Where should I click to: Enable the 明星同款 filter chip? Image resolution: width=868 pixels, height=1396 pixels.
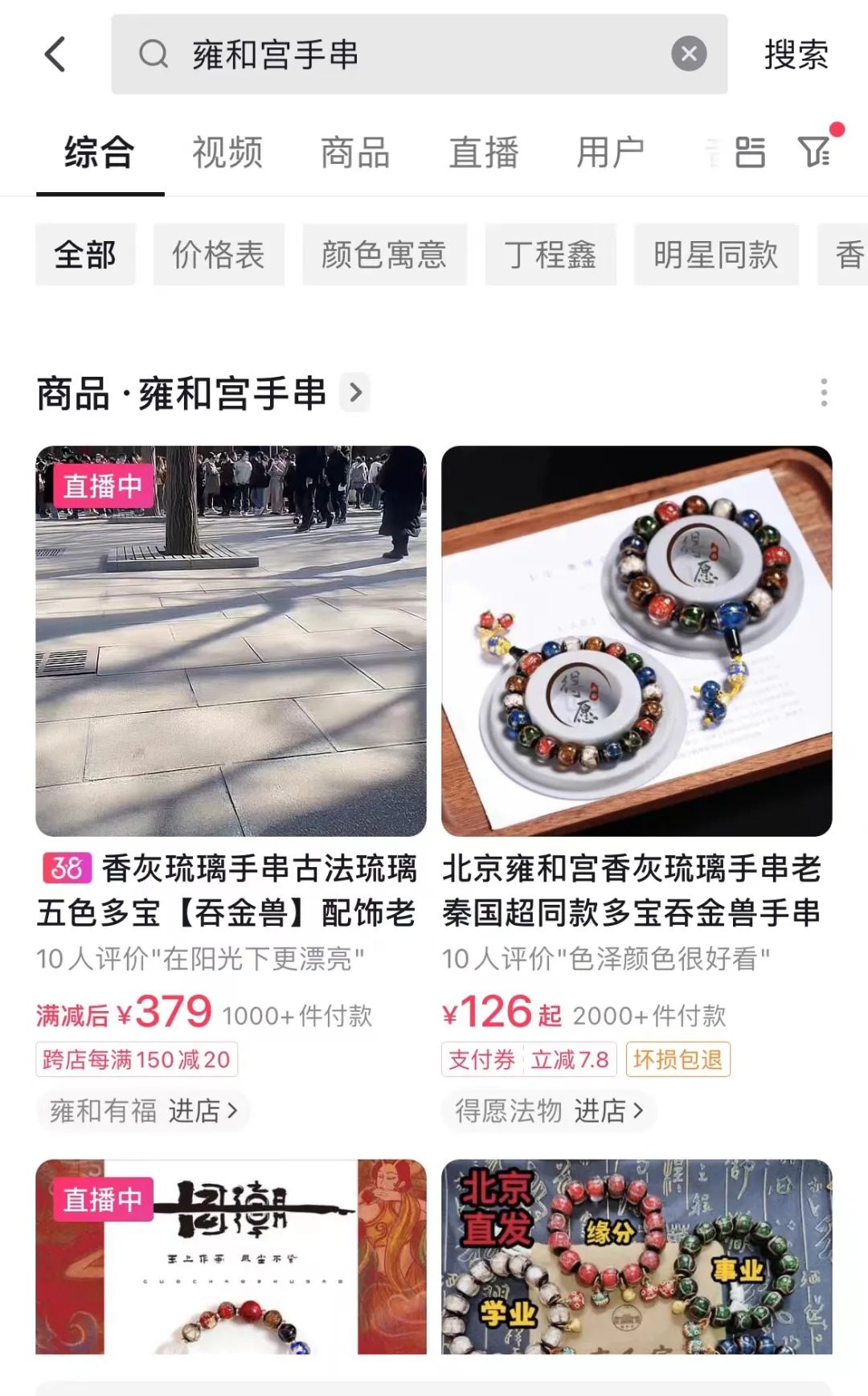point(714,253)
